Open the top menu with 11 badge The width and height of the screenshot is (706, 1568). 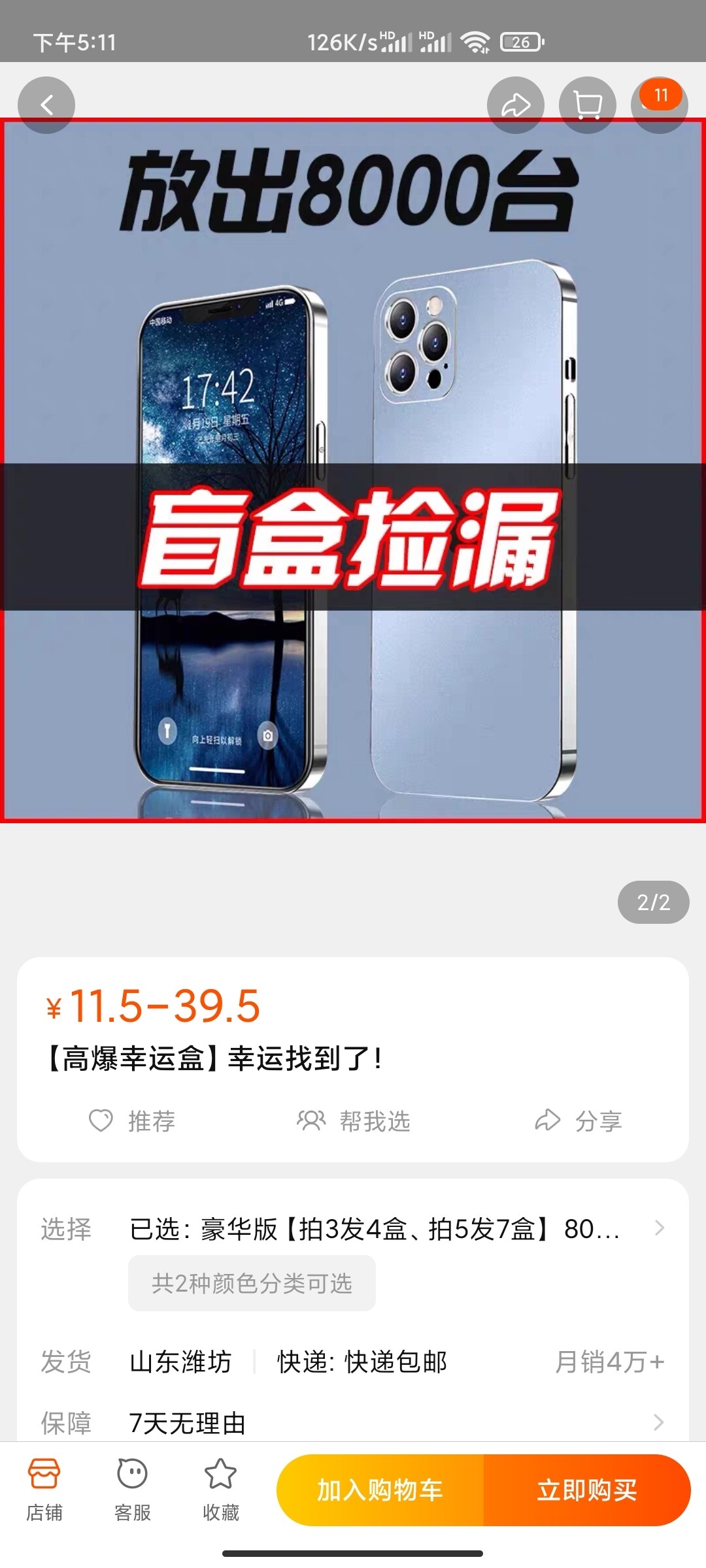pos(659,105)
